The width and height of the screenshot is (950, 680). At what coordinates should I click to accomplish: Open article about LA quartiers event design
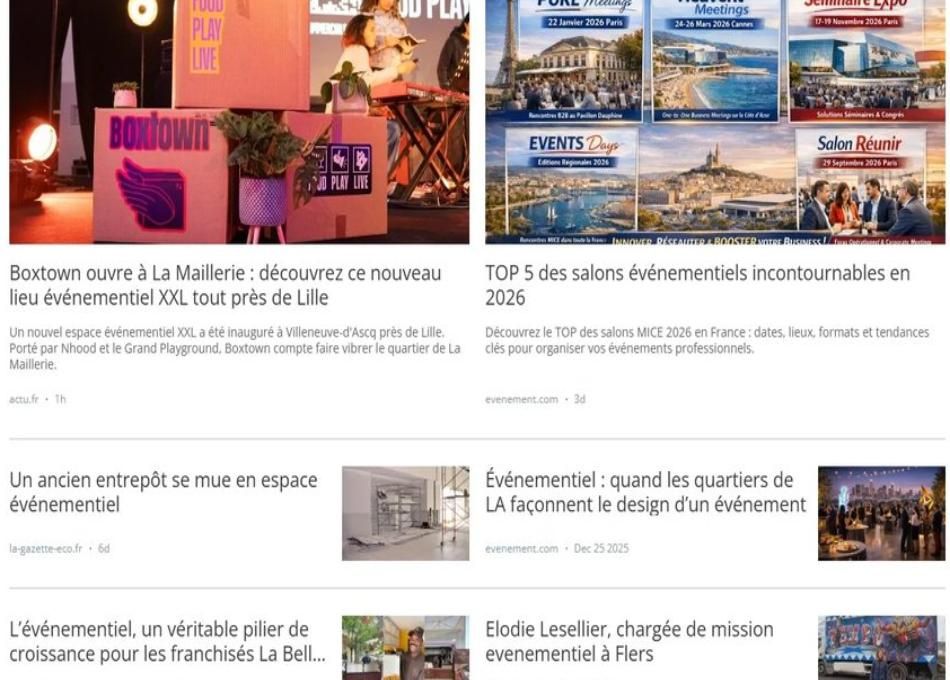[645, 492]
